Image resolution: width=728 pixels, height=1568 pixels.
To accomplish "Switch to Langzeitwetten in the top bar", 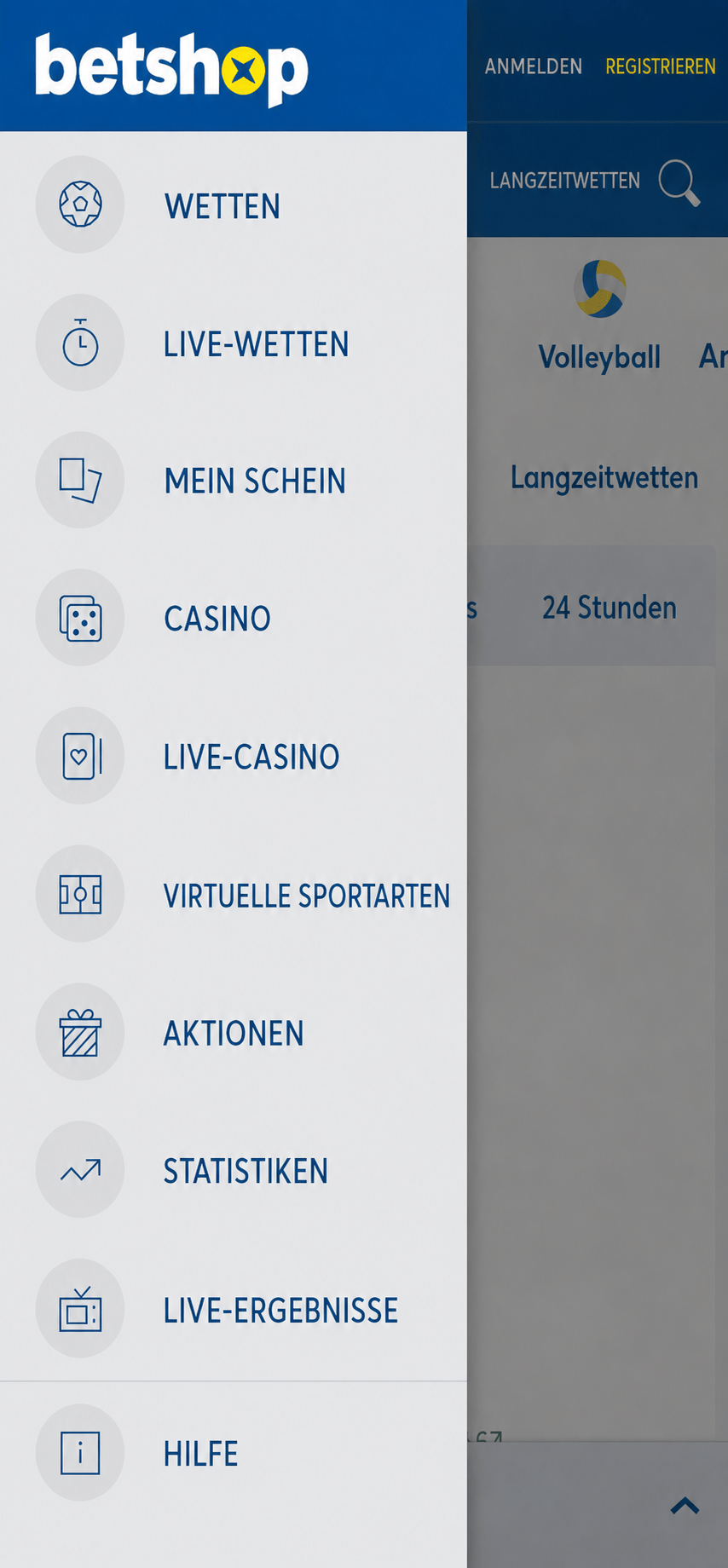I will [564, 181].
